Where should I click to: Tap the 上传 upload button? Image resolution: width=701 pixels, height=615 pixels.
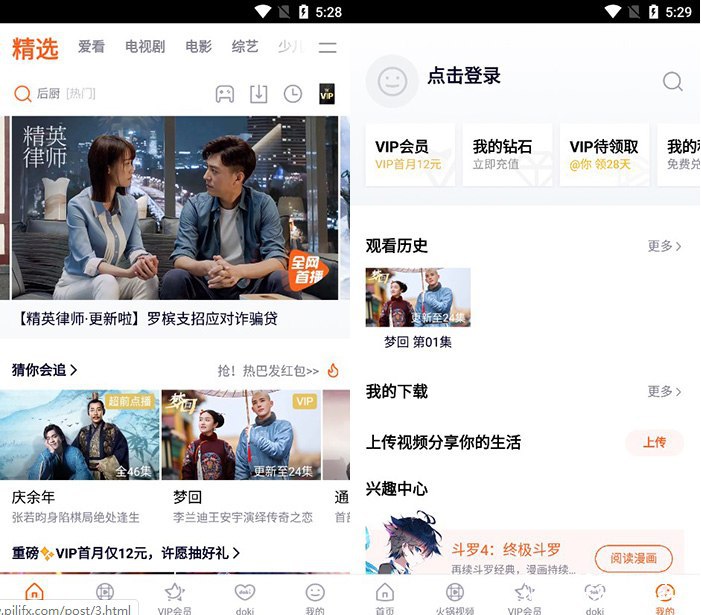(x=654, y=442)
